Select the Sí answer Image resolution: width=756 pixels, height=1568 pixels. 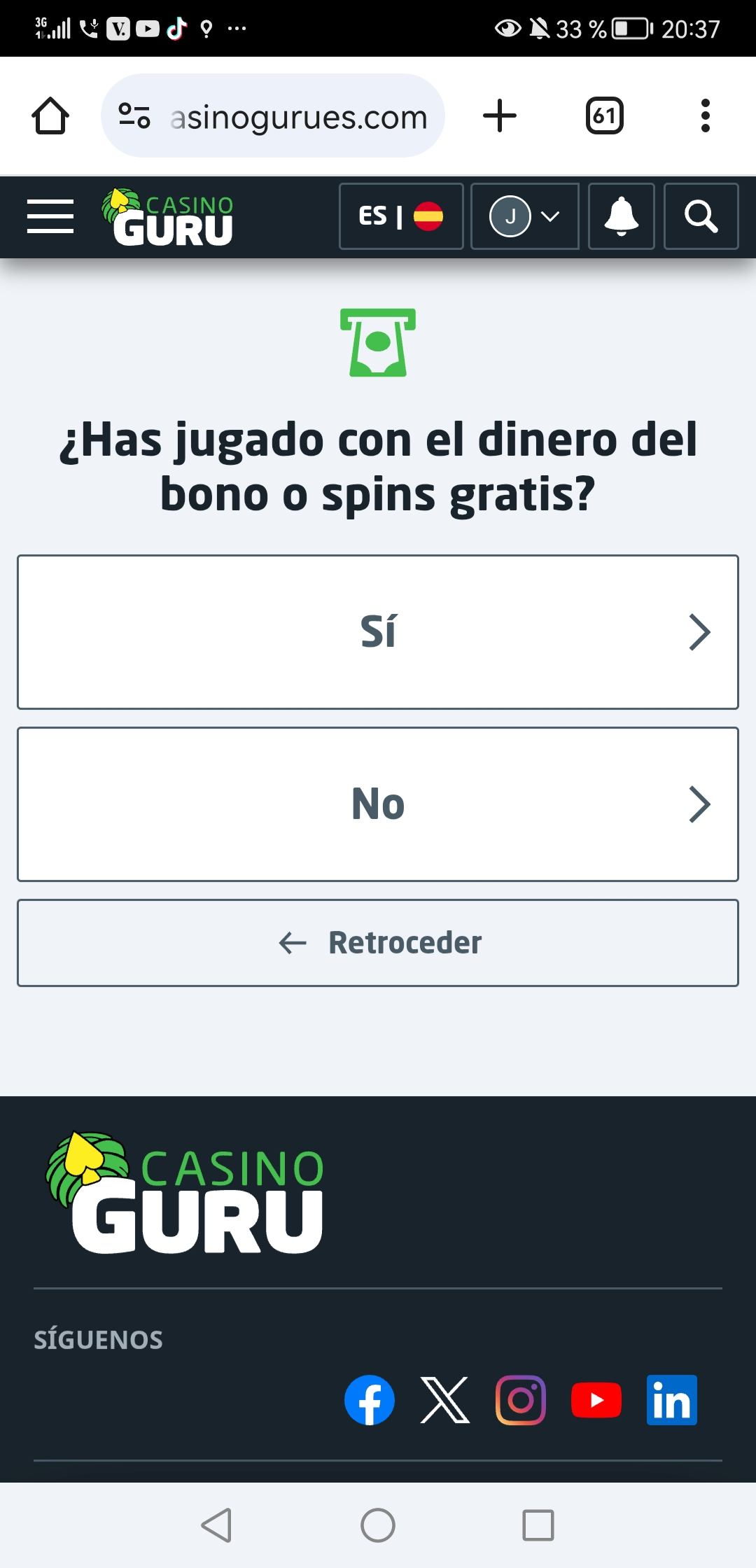pos(378,632)
